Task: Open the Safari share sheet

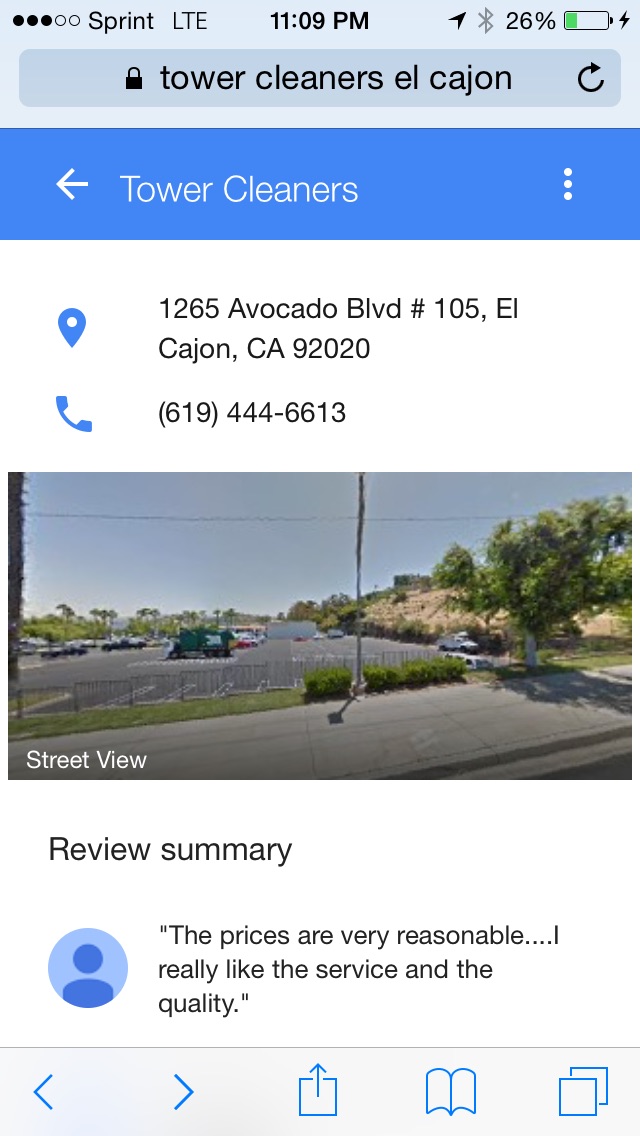Action: (318, 1090)
